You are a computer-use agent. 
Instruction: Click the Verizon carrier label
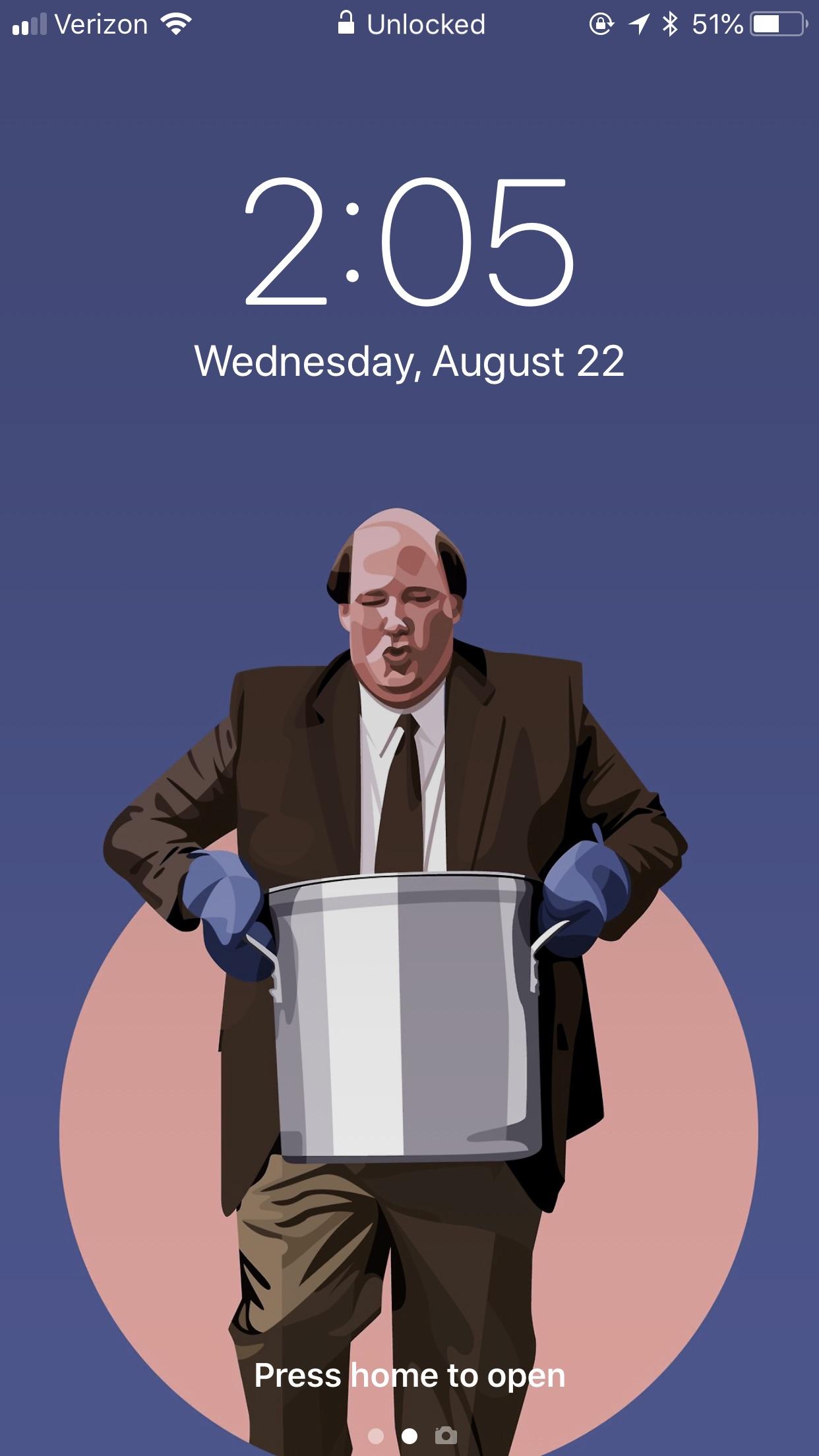(102, 24)
